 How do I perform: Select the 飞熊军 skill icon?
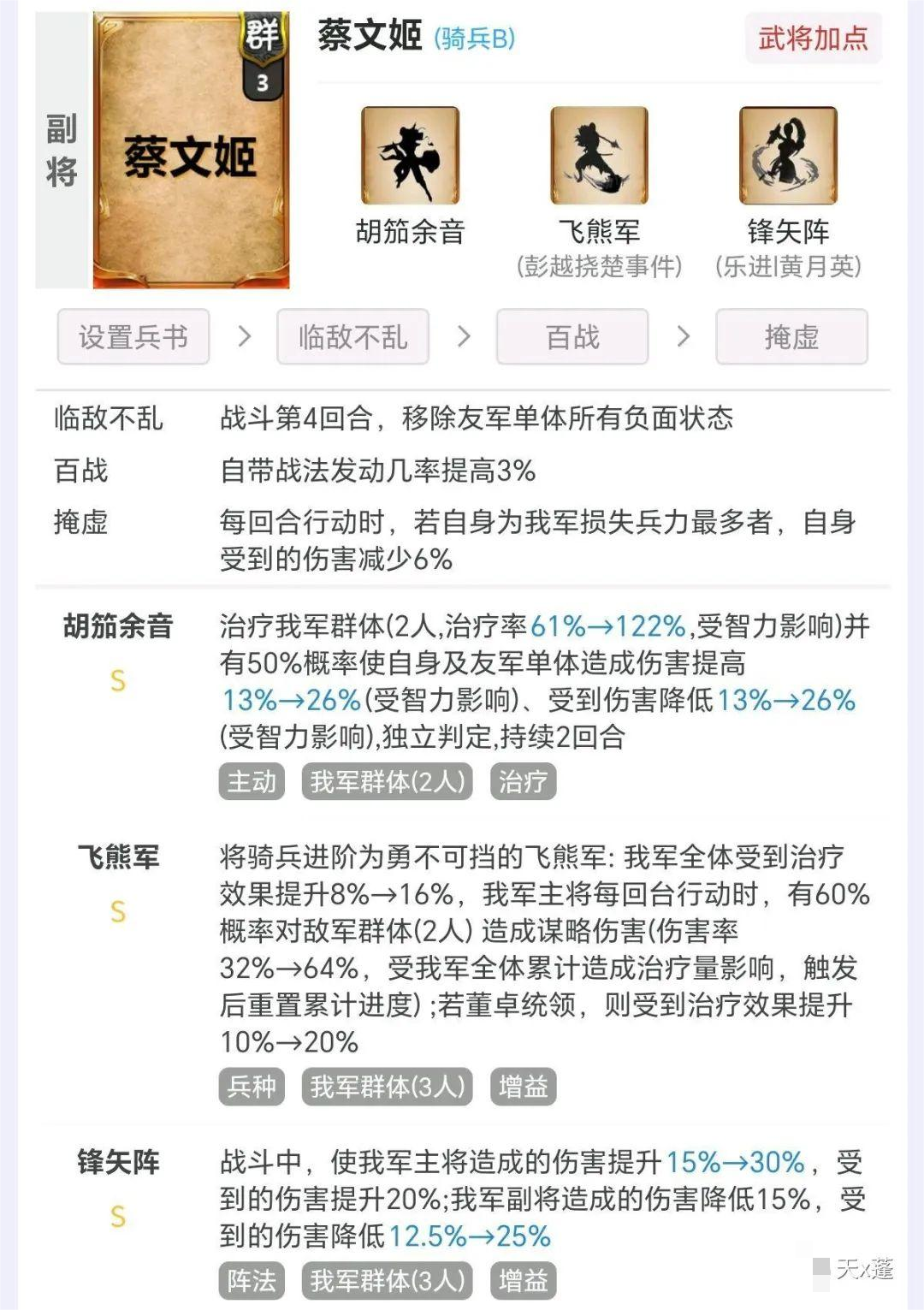pos(599,156)
